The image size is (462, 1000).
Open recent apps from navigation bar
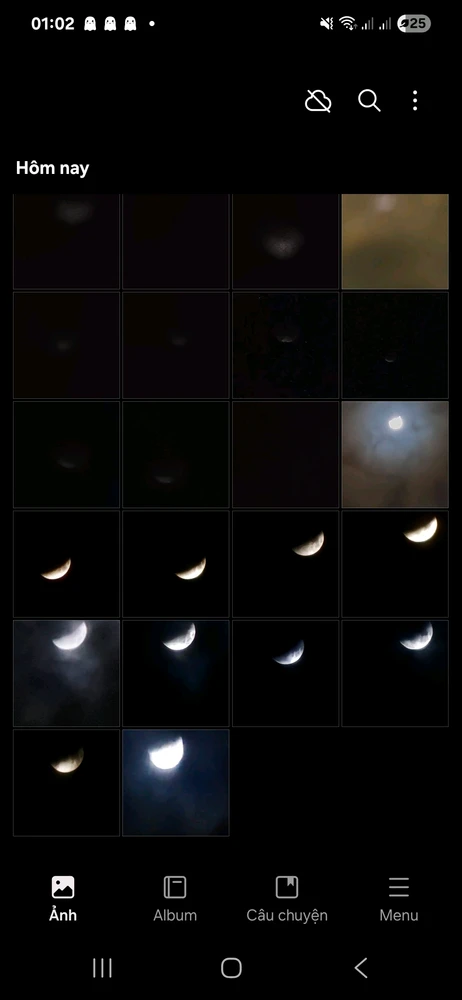(x=102, y=967)
